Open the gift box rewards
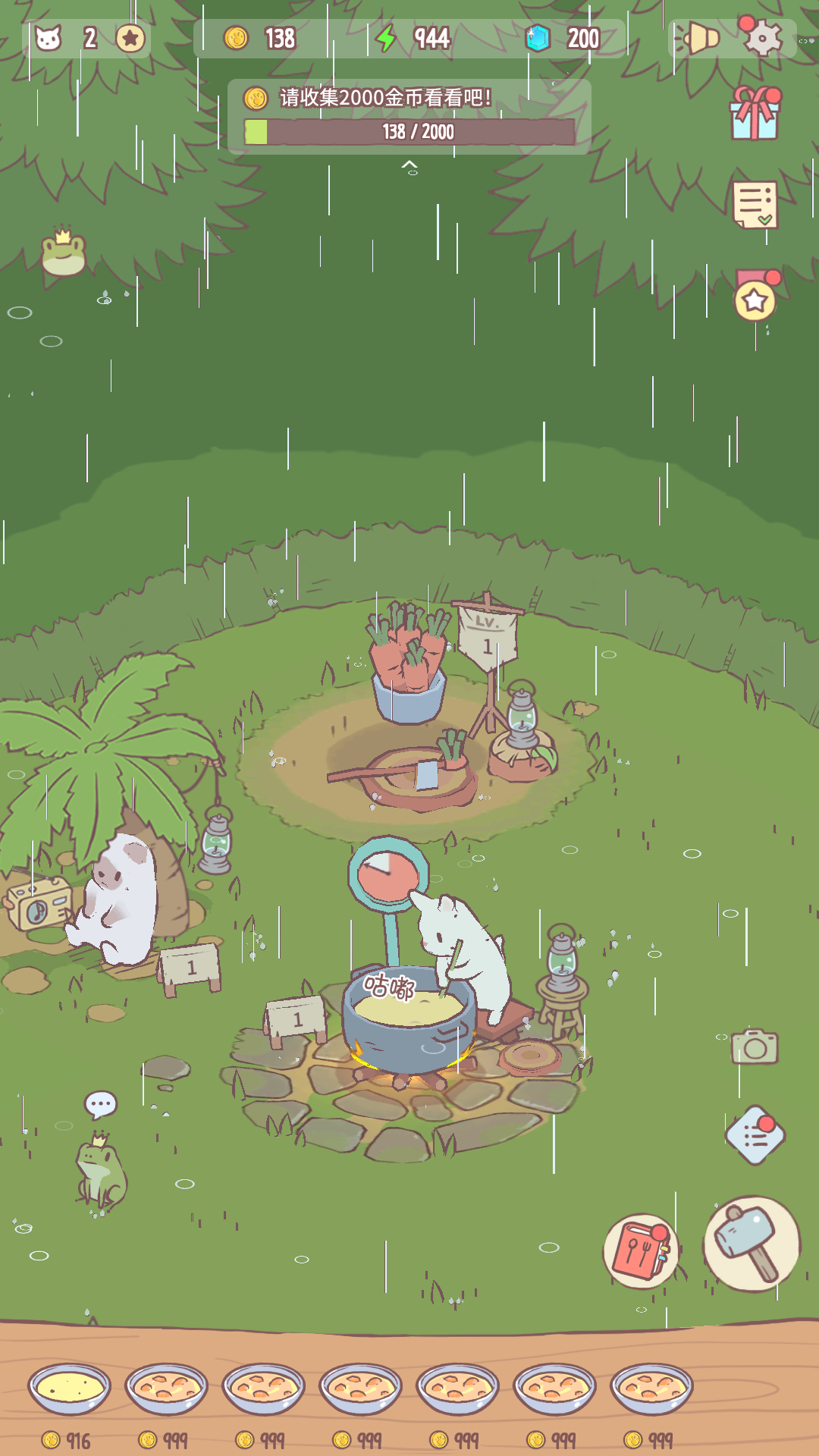Screen dimensions: 819x1456 pos(755,115)
